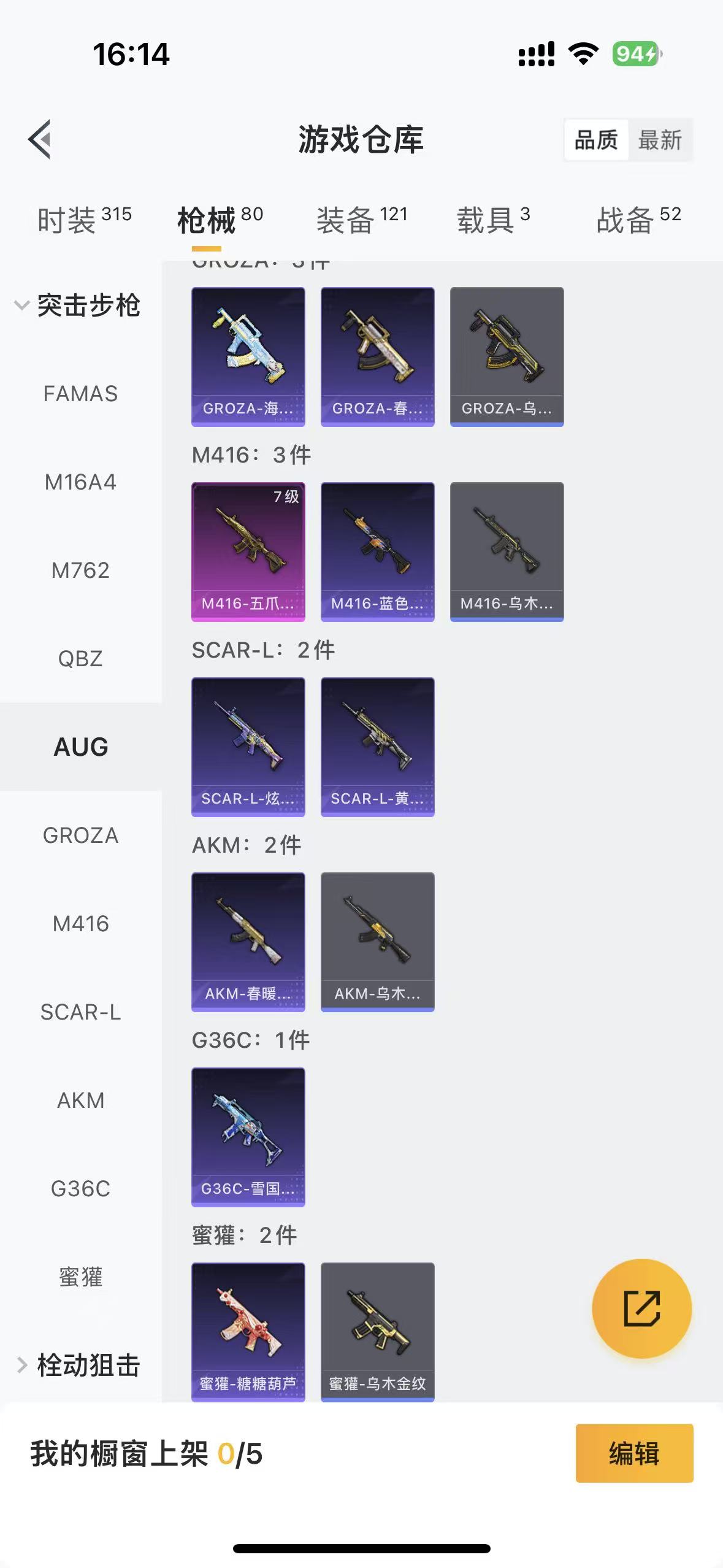Image resolution: width=723 pixels, height=1568 pixels.
Task: Switch to the 装备 tab
Action: pos(361,220)
